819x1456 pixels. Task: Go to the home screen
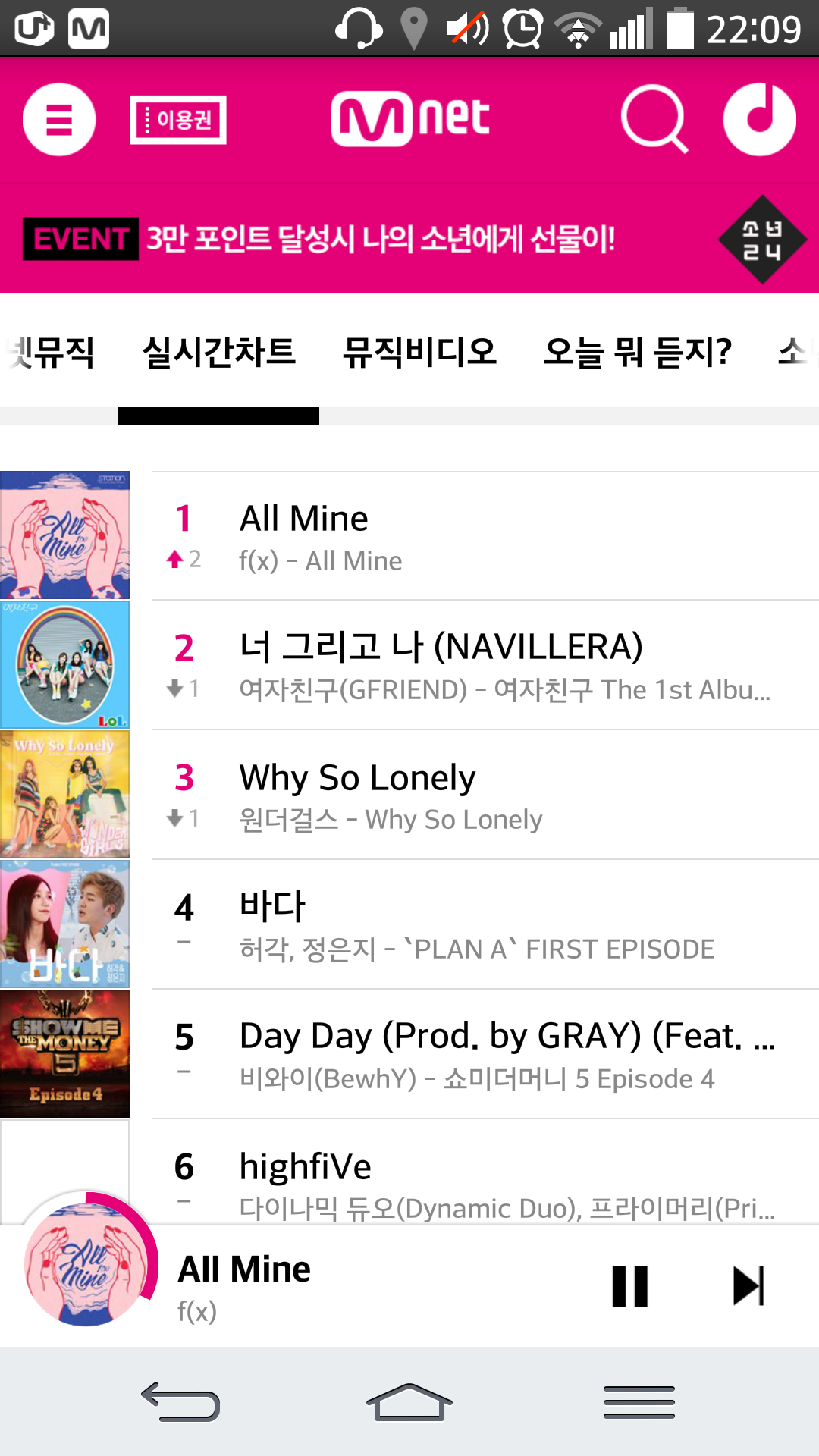[x=409, y=1401]
